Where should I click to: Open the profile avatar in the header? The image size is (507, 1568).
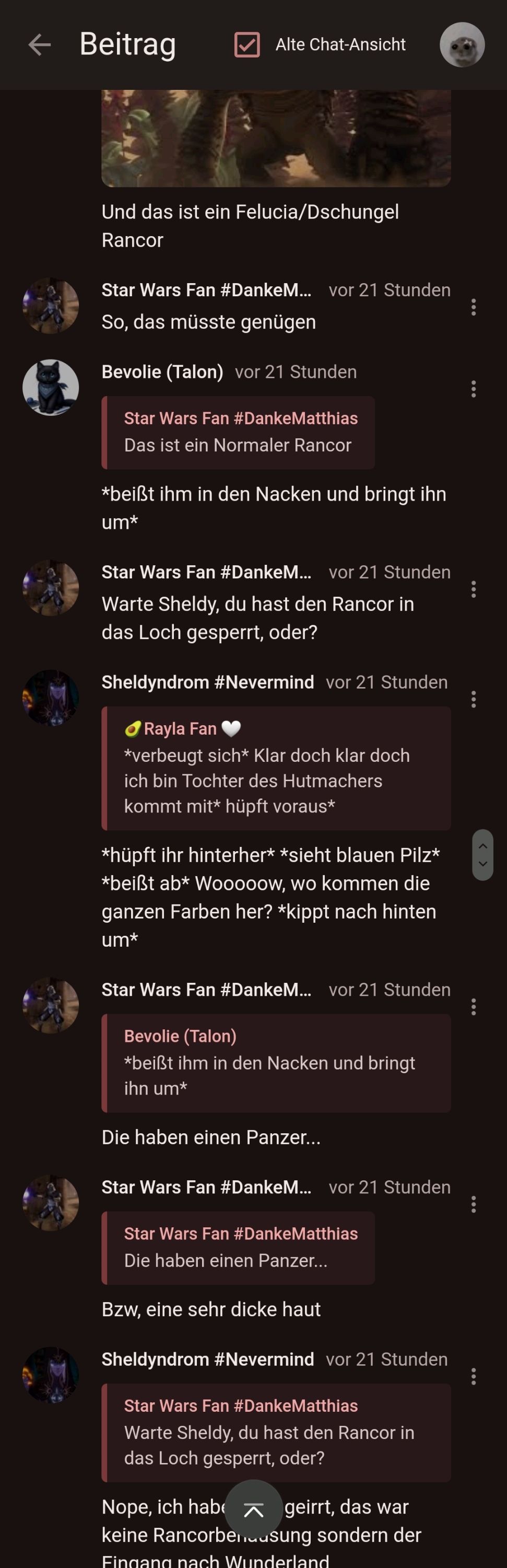[x=462, y=44]
